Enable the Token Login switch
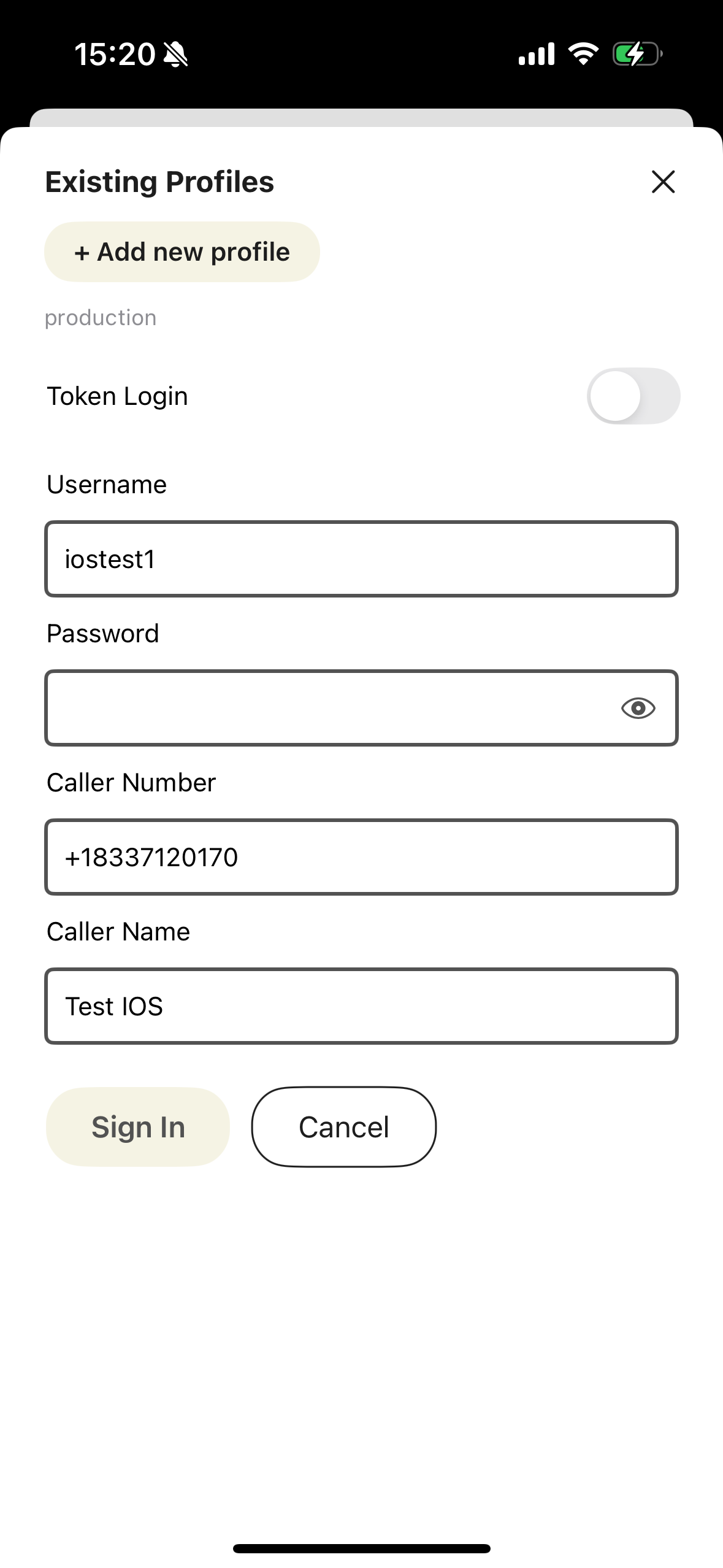 [633, 396]
